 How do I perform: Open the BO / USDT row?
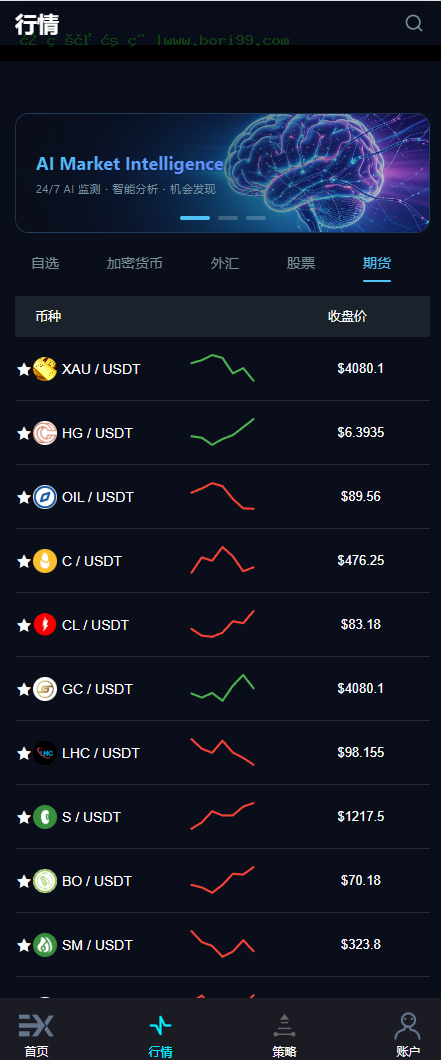[222, 881]
